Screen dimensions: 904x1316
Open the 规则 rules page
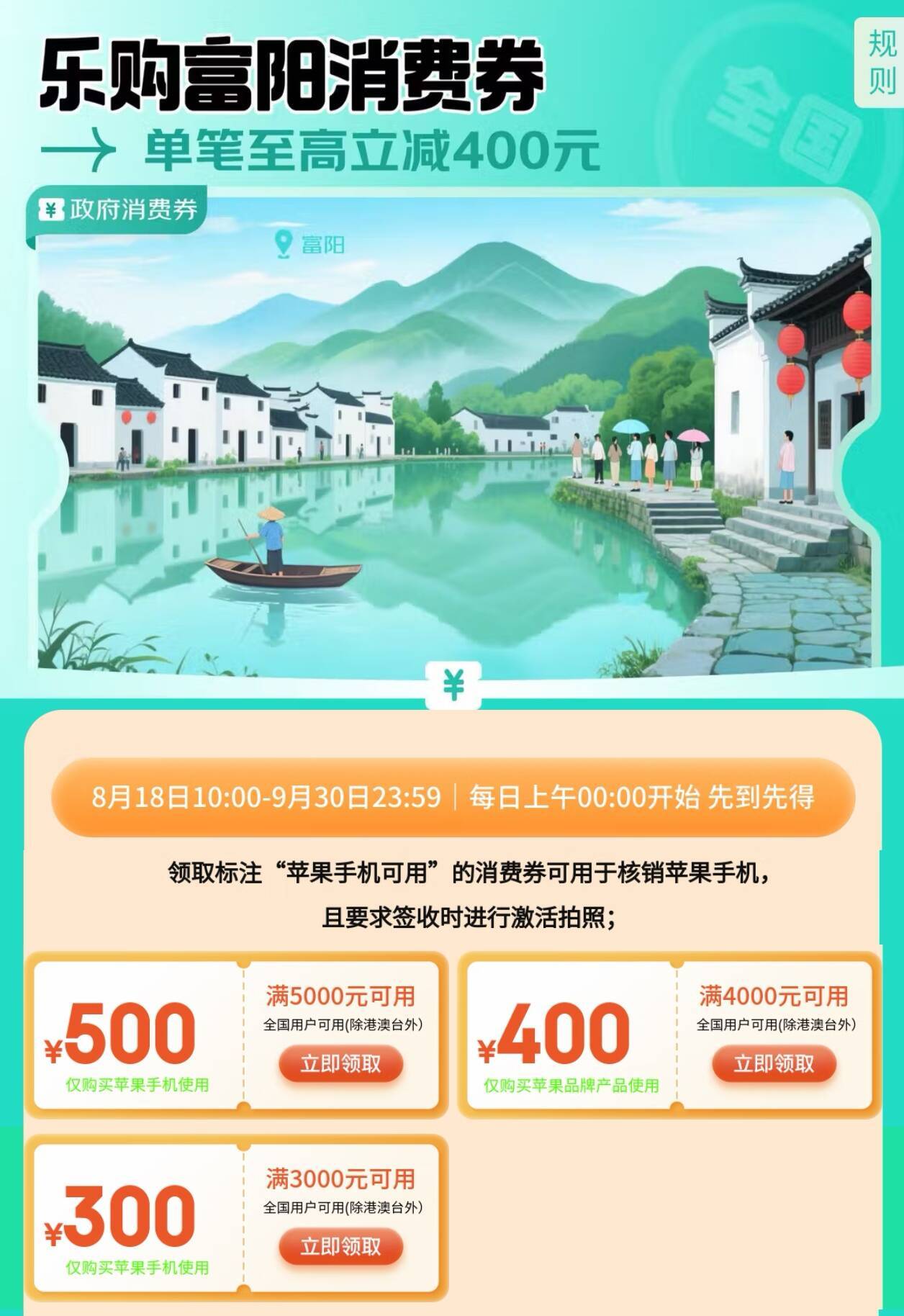(881, 62)
